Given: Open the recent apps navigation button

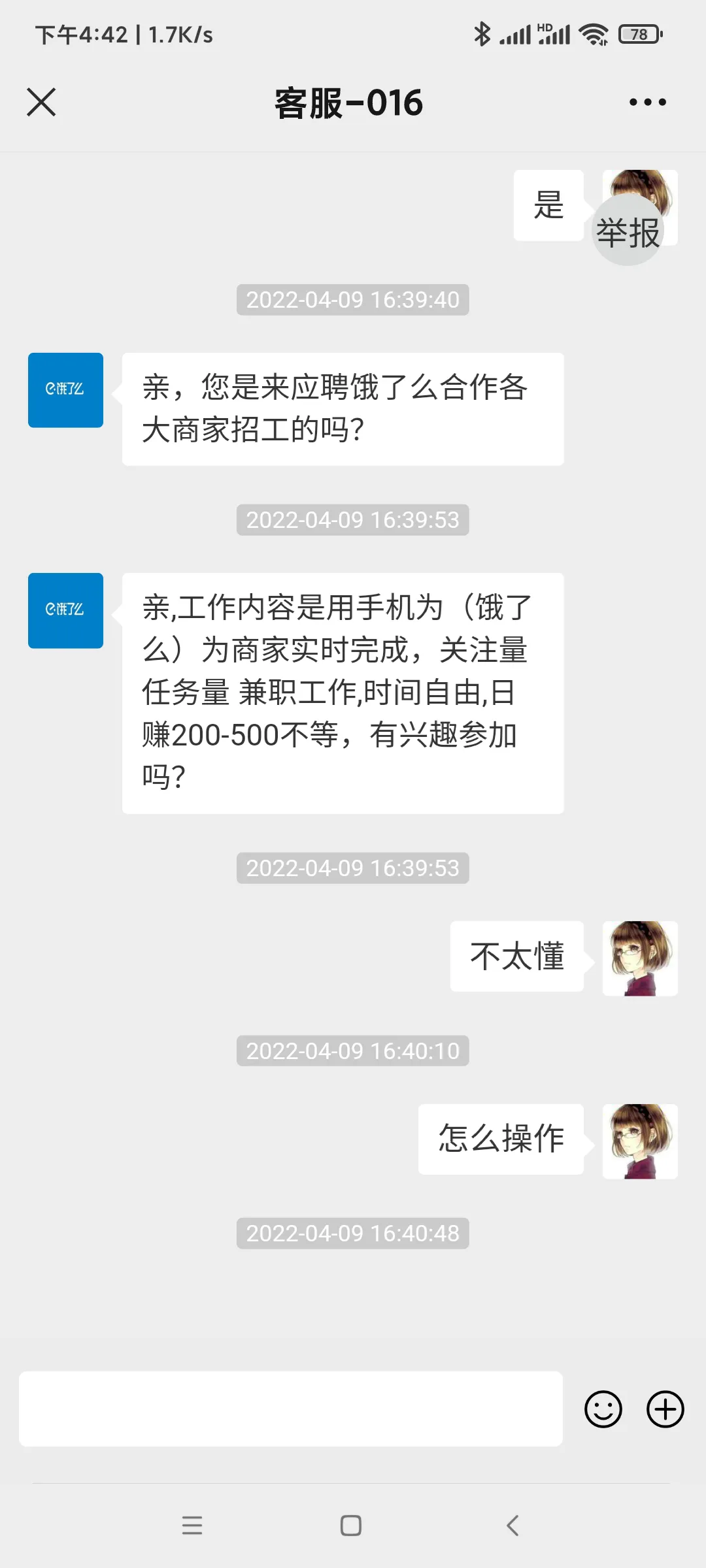Looking at the screenshot, I should (x=192, y=1527).
